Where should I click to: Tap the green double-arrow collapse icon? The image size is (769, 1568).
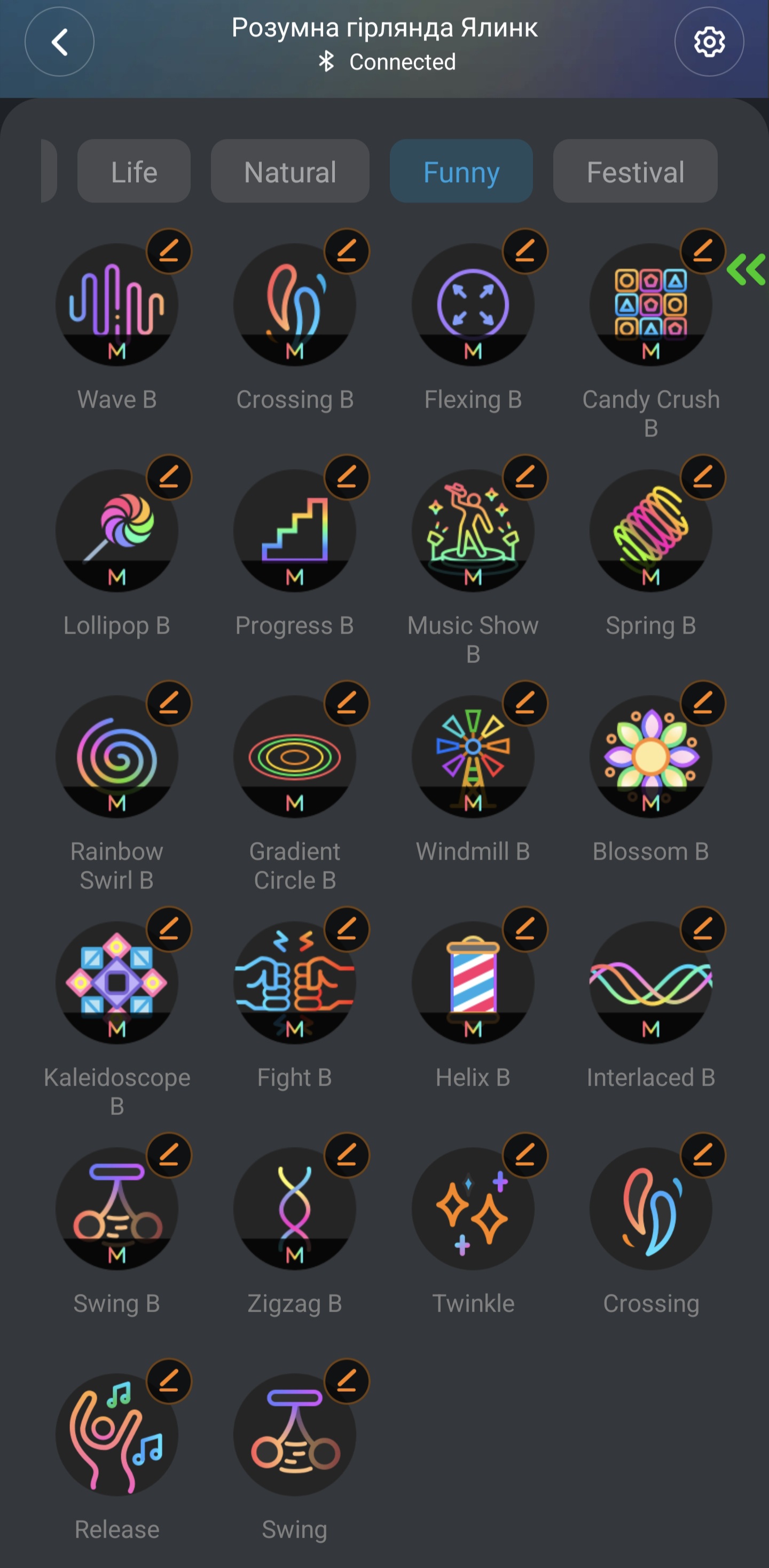746,270
